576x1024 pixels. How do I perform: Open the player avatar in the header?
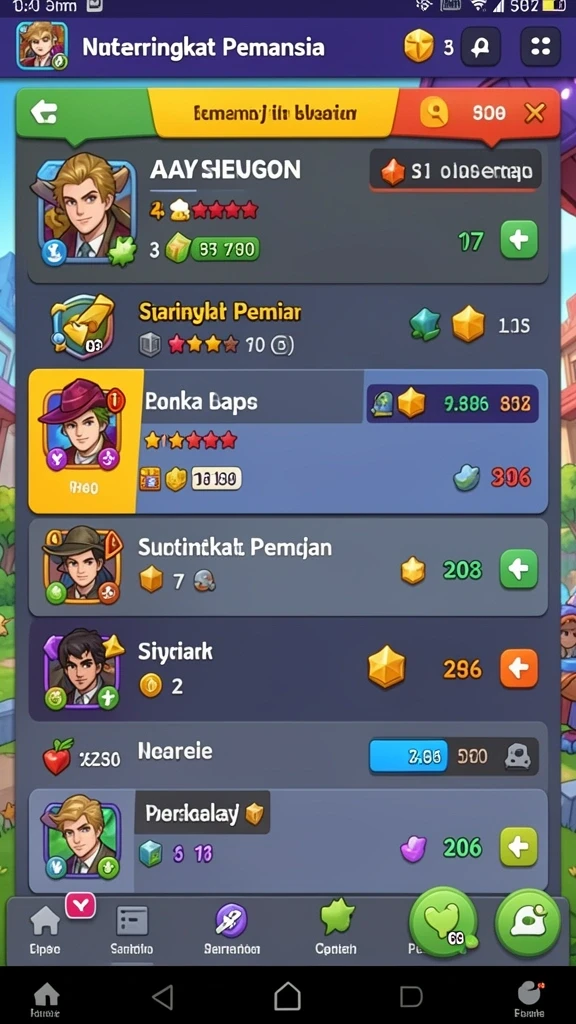click(42, 46)
